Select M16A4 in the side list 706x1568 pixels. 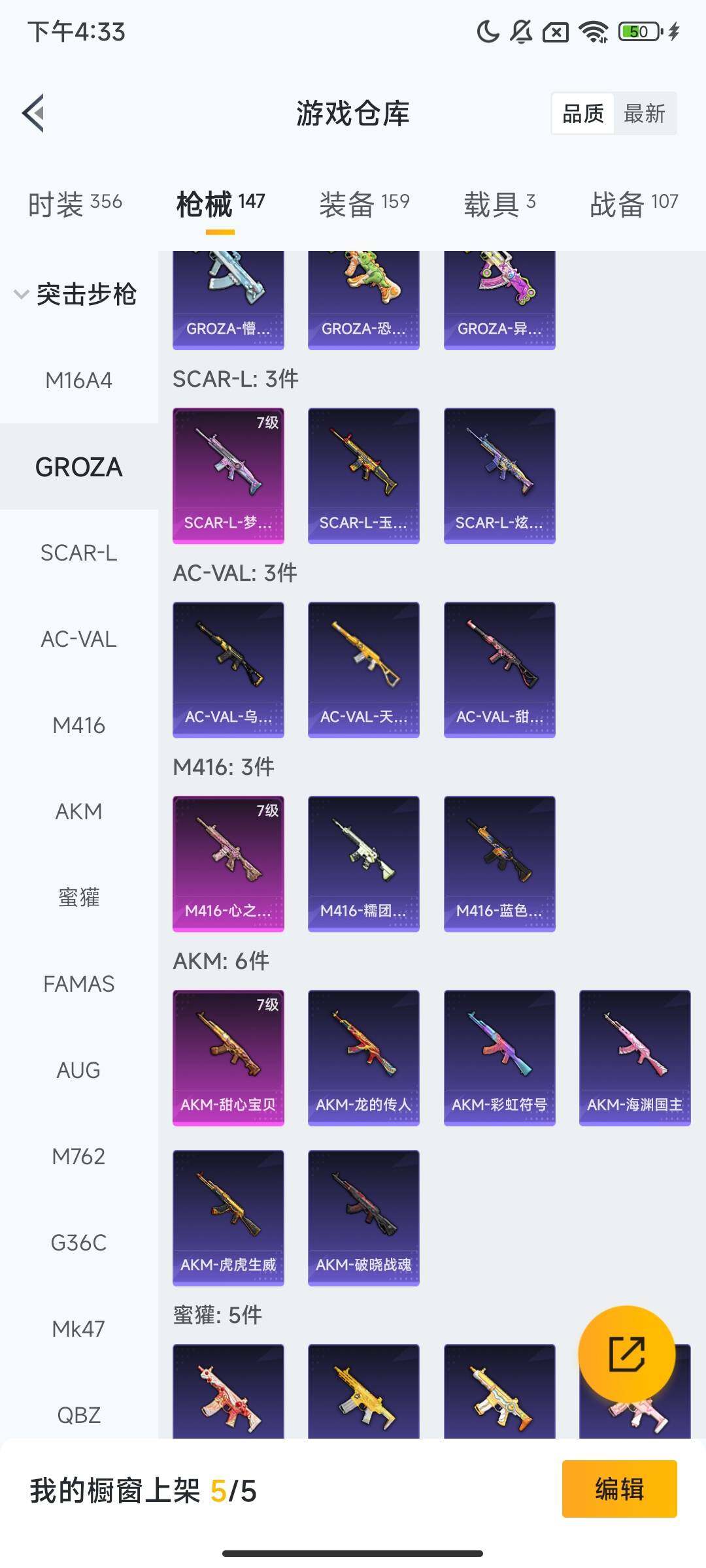click(x=79, y=380)
